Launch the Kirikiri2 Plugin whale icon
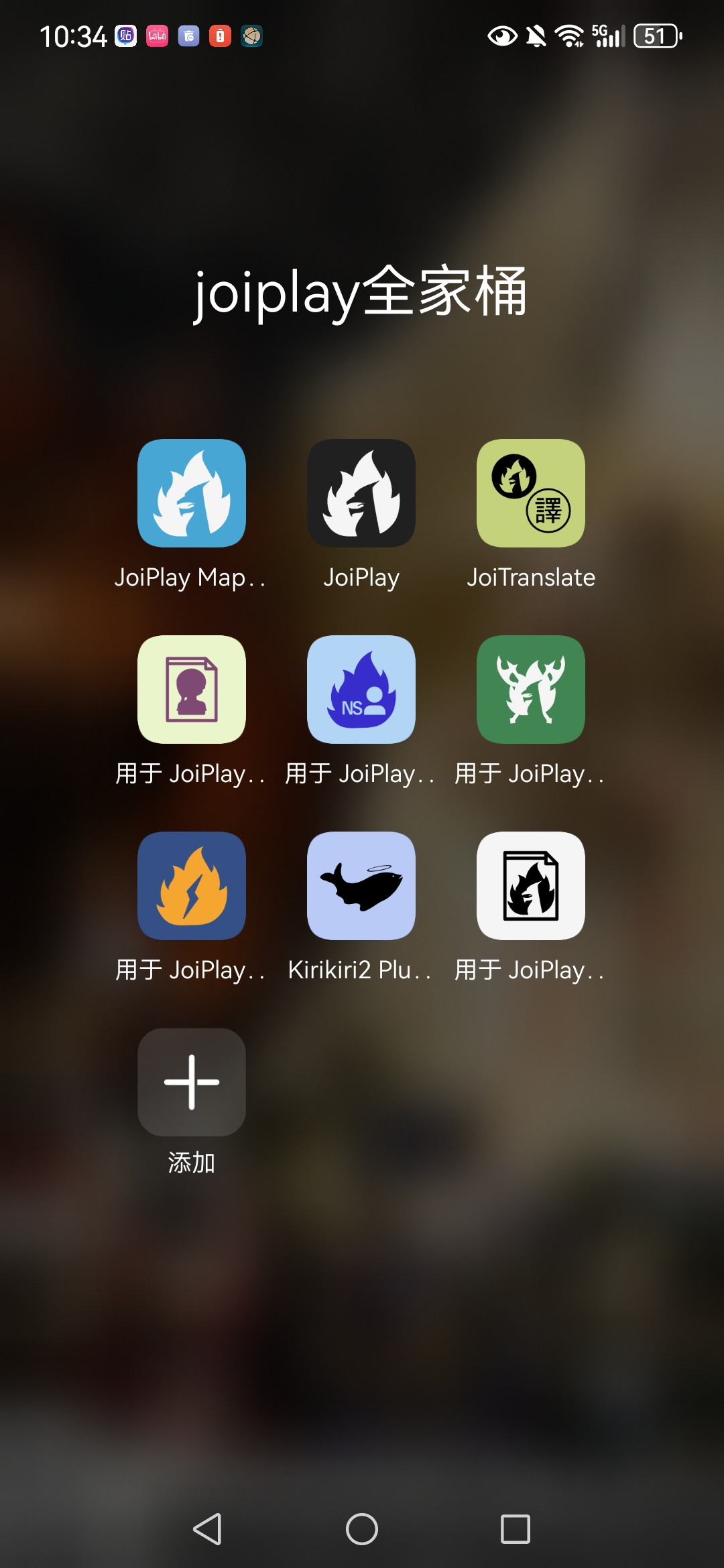 [x=361, y=886]
